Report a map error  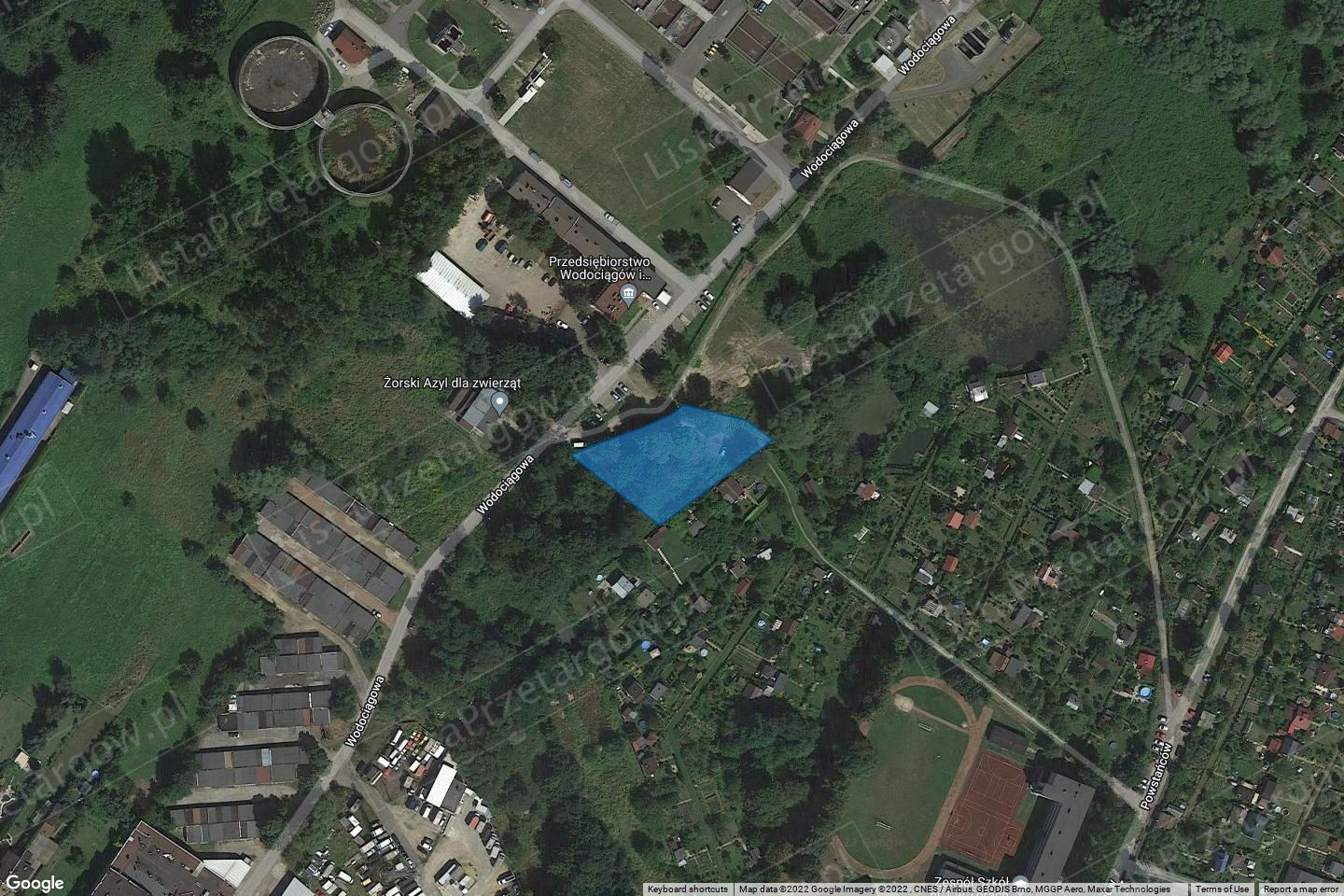[x=1301, y=889]
